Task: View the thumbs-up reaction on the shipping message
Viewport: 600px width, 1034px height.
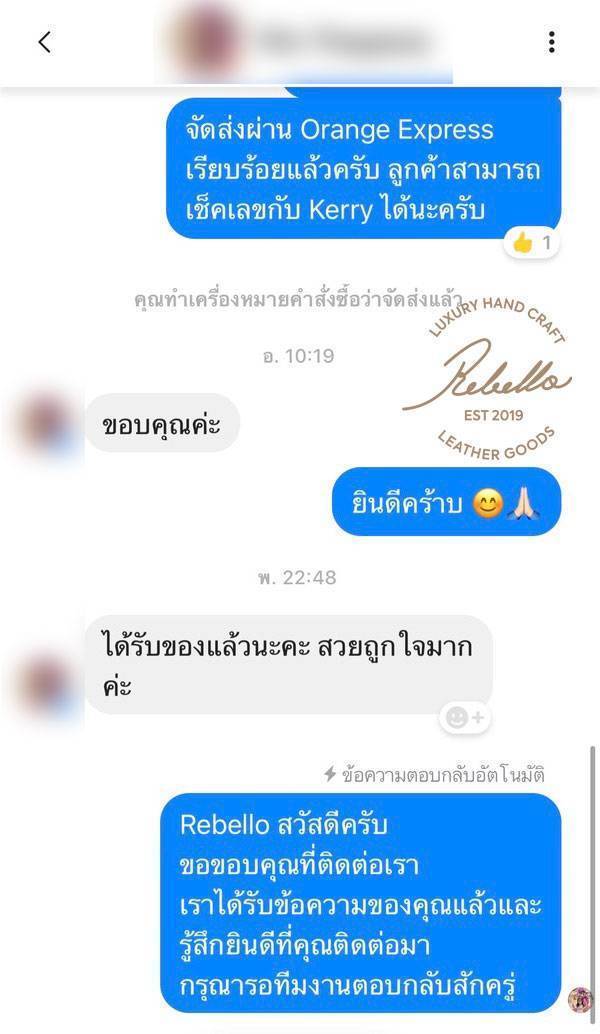Action: 531,242
